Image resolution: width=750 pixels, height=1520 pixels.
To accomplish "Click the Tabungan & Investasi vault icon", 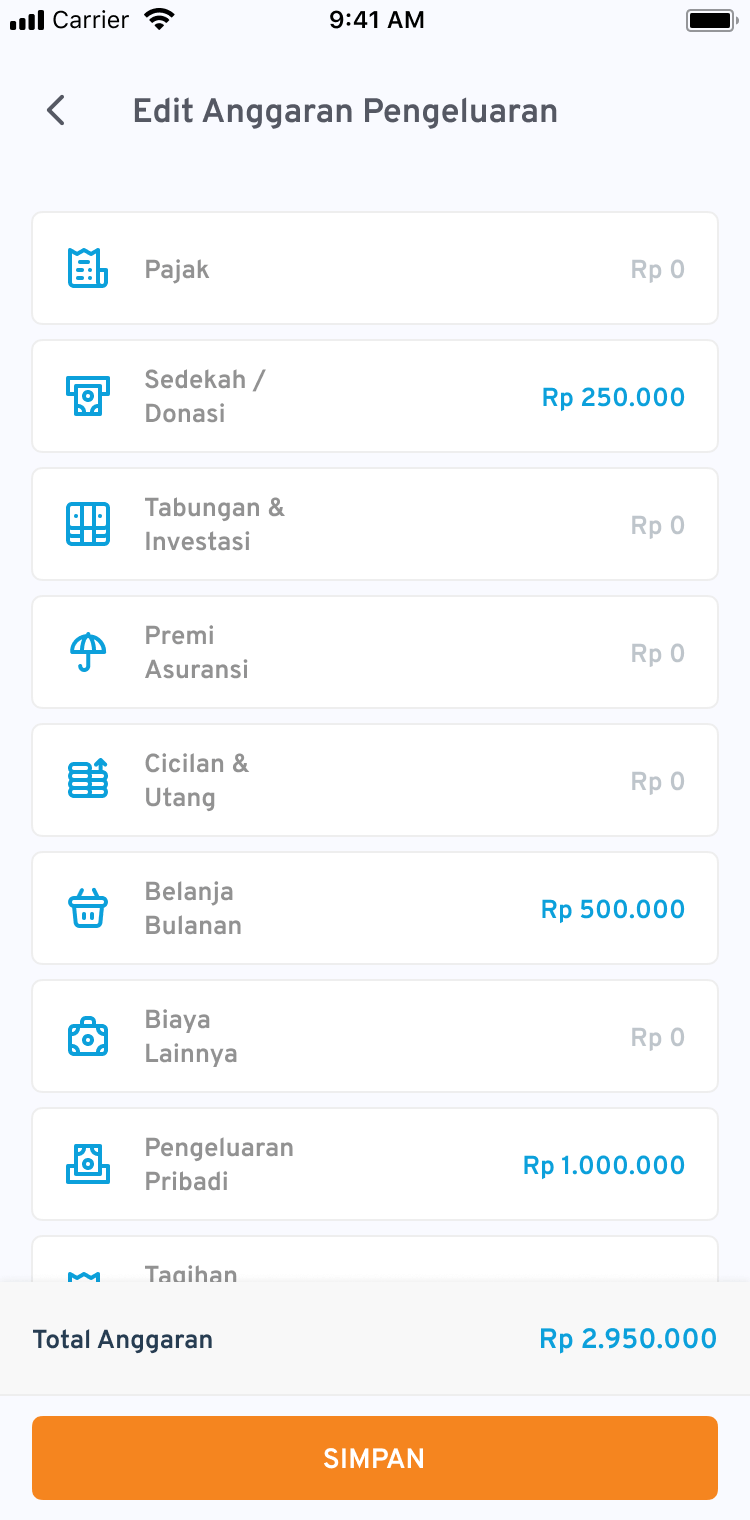I will point(88,524).
